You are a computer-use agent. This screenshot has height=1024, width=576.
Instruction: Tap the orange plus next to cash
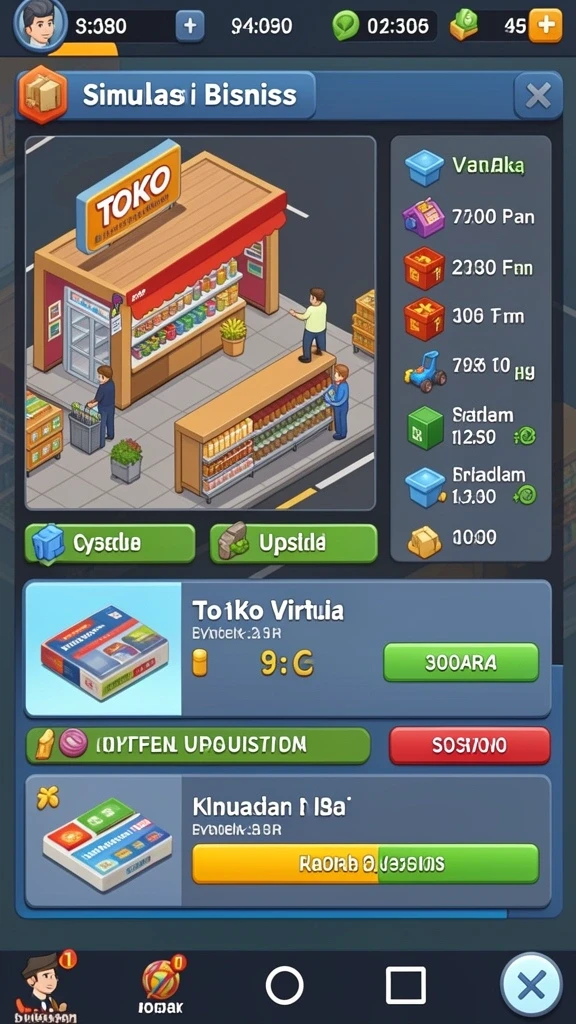coord(545,25)
